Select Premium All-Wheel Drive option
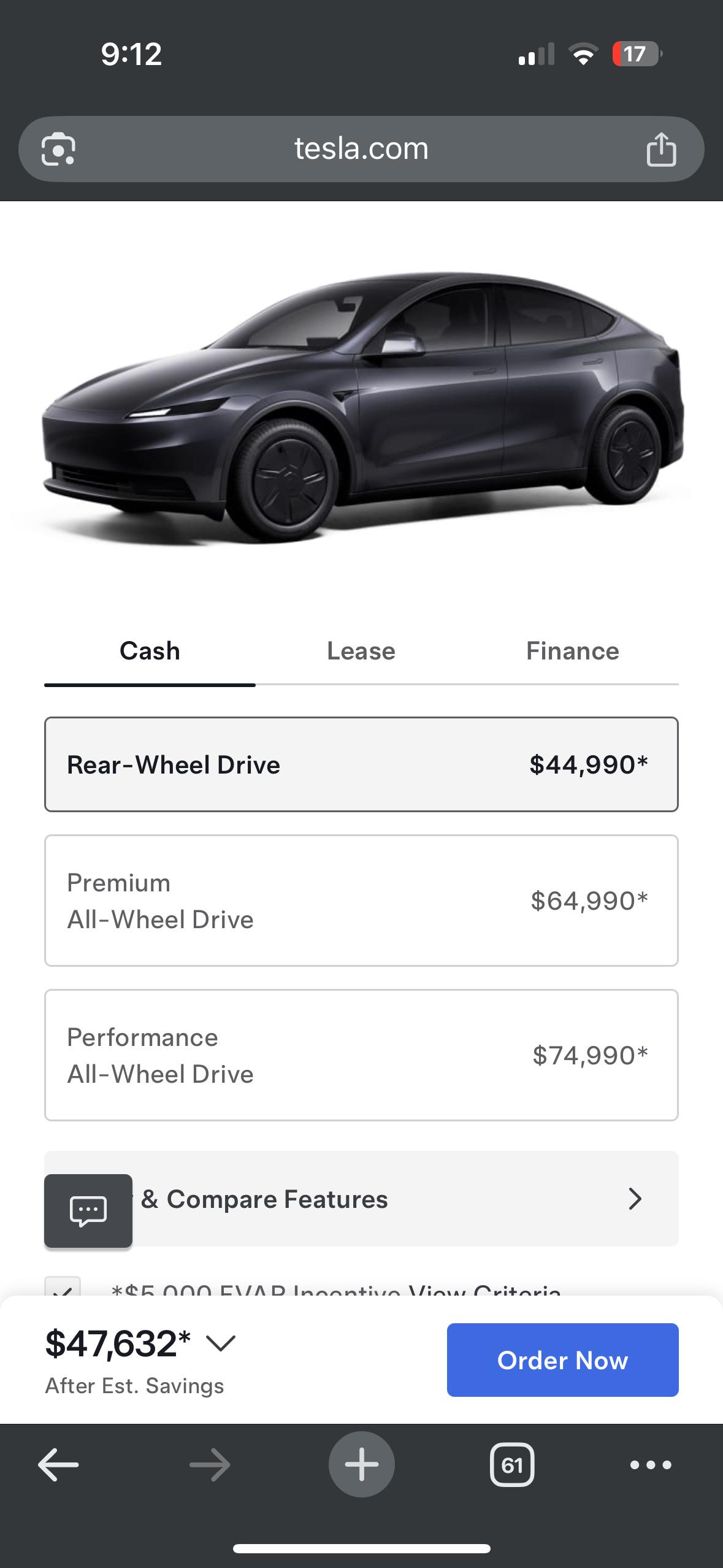The height and width of the screenshot is (1568, 723). [361, 901]
